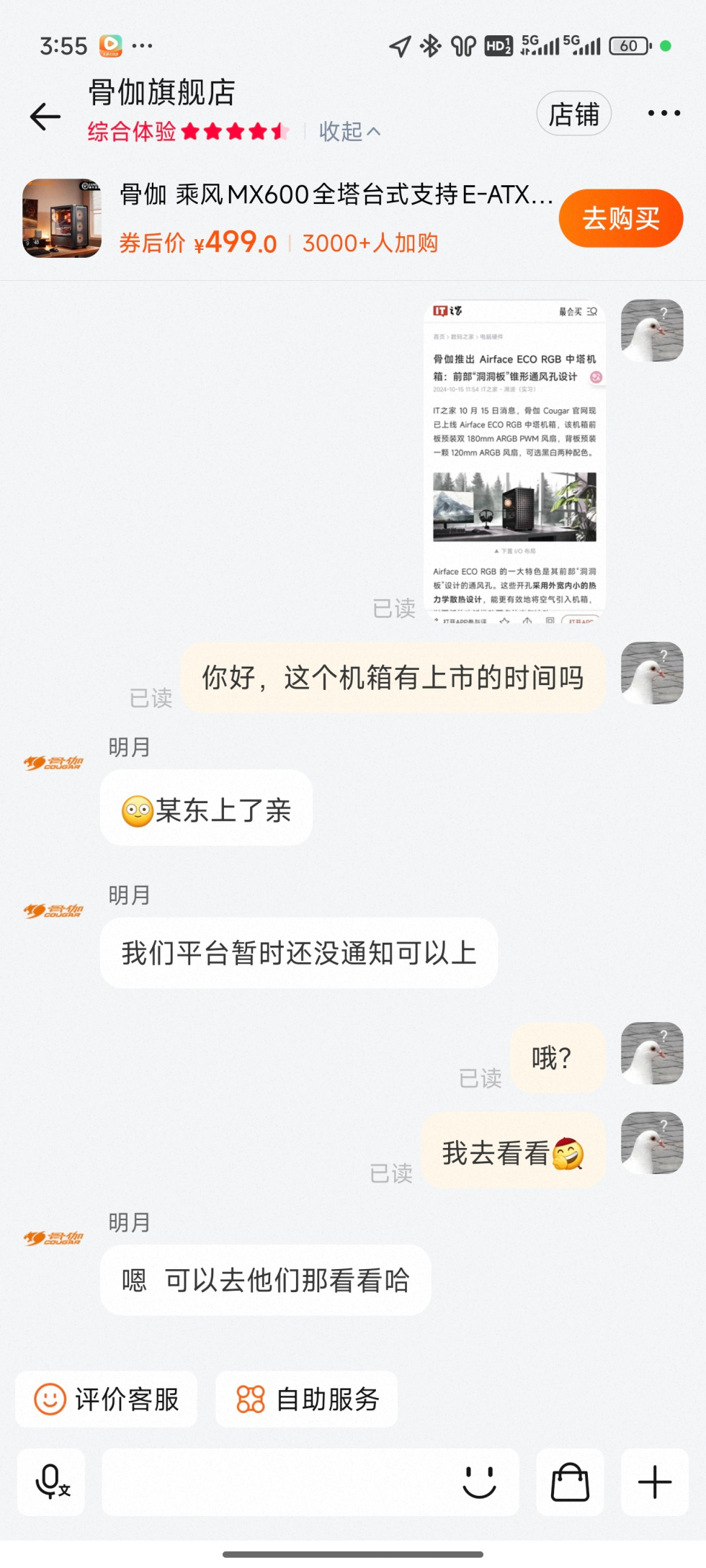The height and width of the screenshot is (1568, 706).
Task: View the sent article screenshot image
Action: [x=514, y=461]
